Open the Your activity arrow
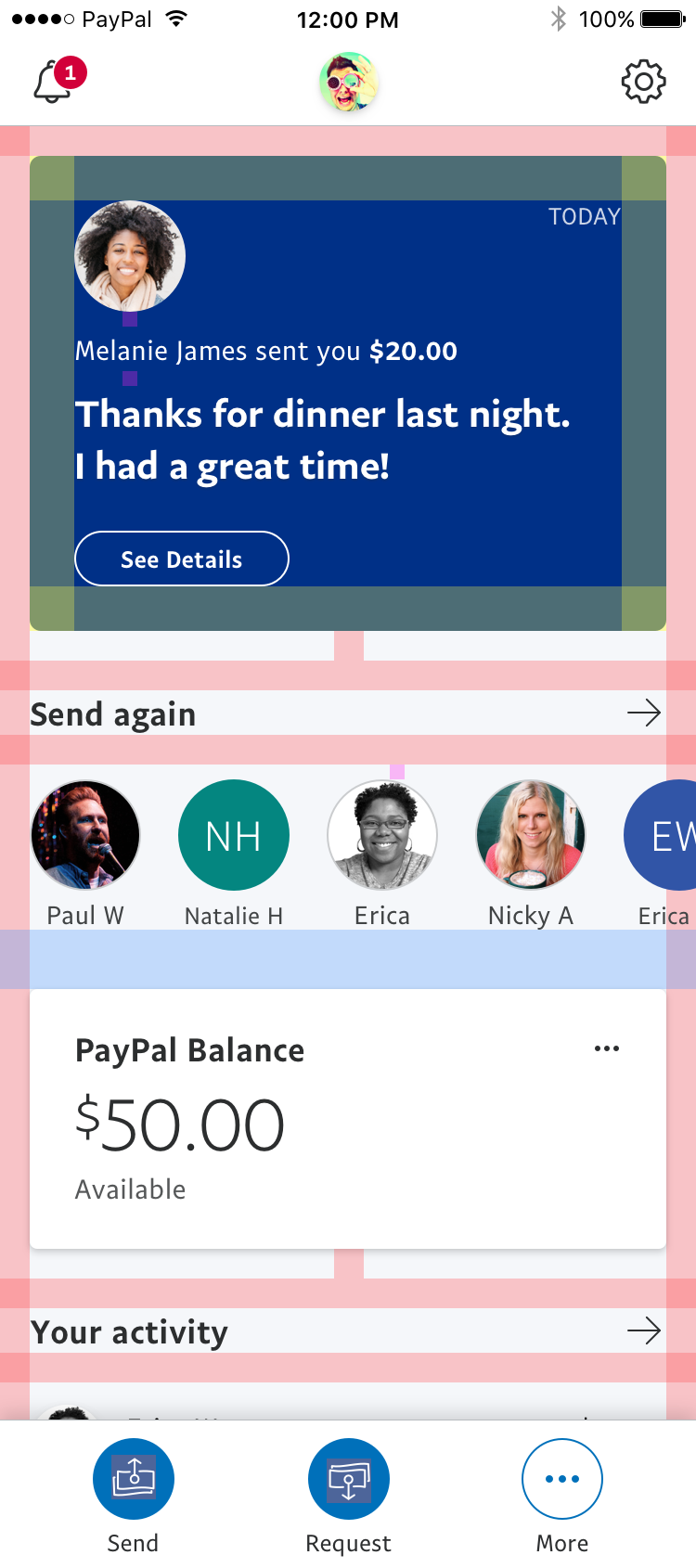696x1568 pixels. tap(643, 1331)
